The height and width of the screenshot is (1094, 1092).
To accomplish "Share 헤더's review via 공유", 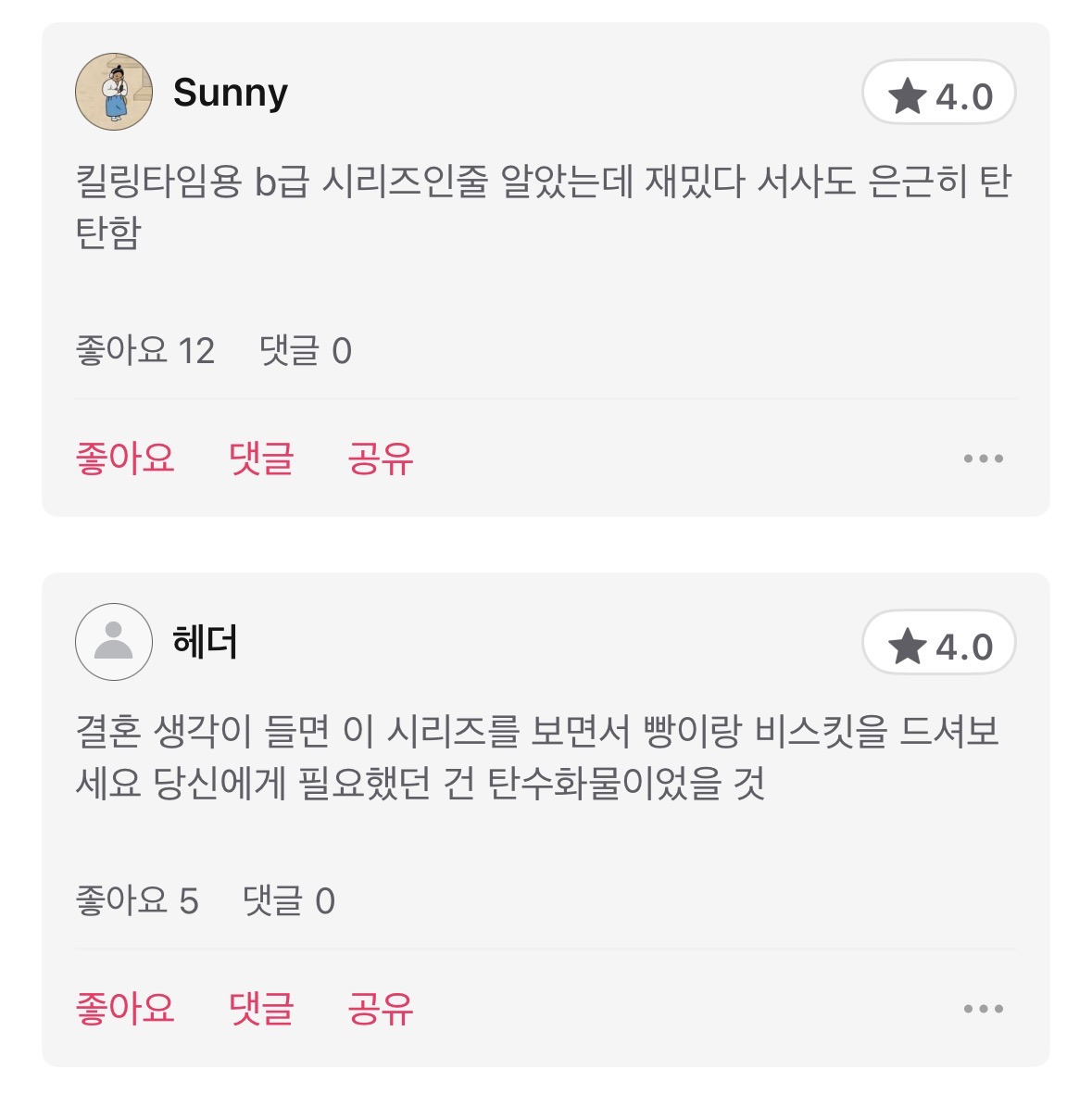I will (x=382, y=1008).
